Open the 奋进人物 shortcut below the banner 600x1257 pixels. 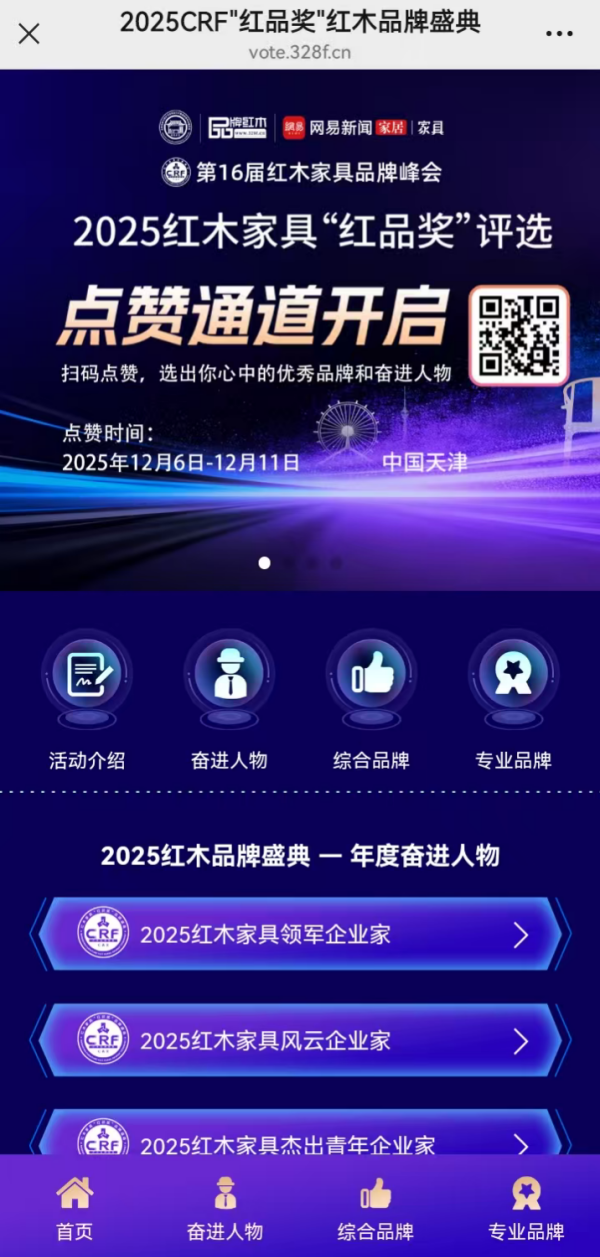point(229,677)
